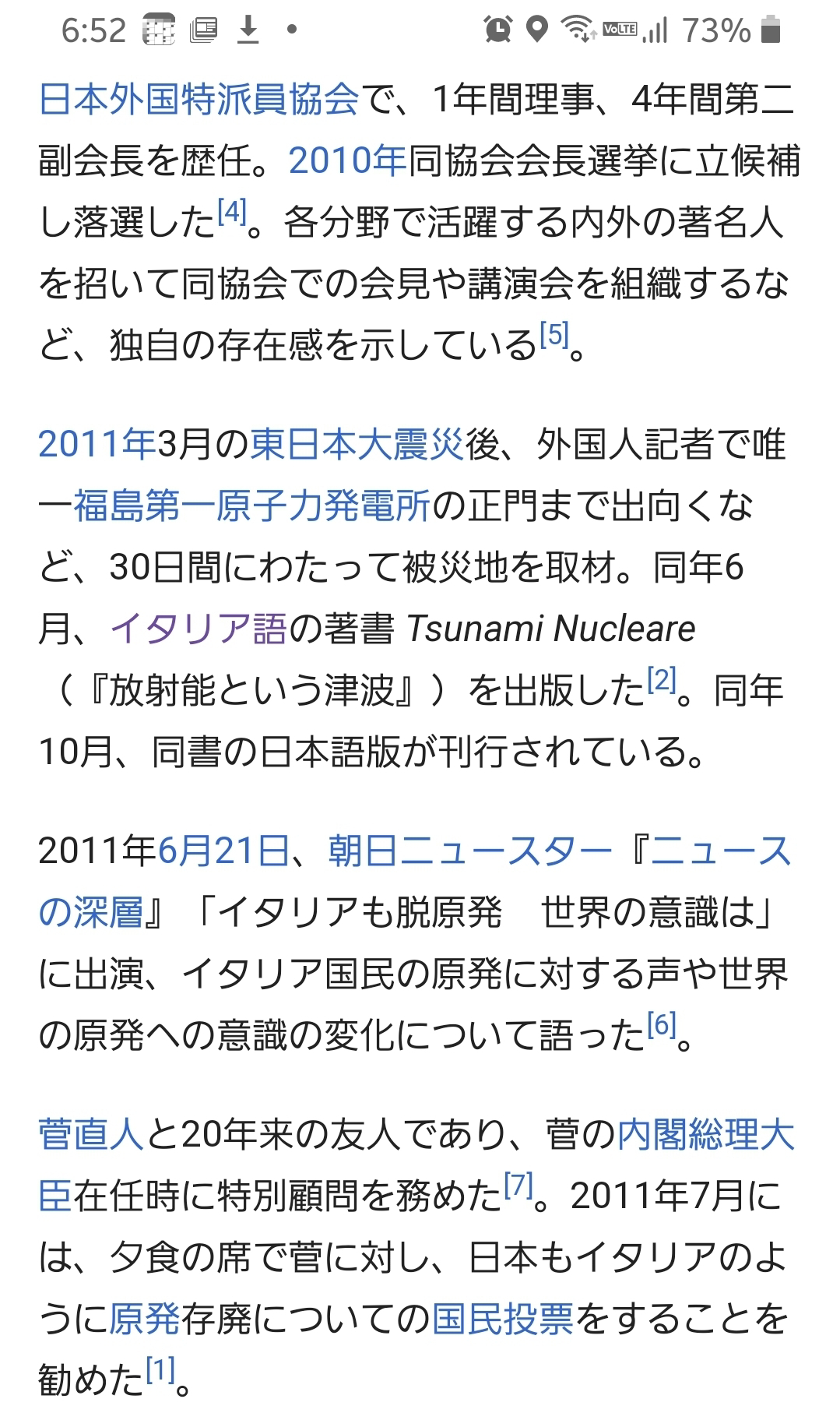The image size is (840, 1420).
Task: Tap citation reference [1]
Action: pos(160,1370)
